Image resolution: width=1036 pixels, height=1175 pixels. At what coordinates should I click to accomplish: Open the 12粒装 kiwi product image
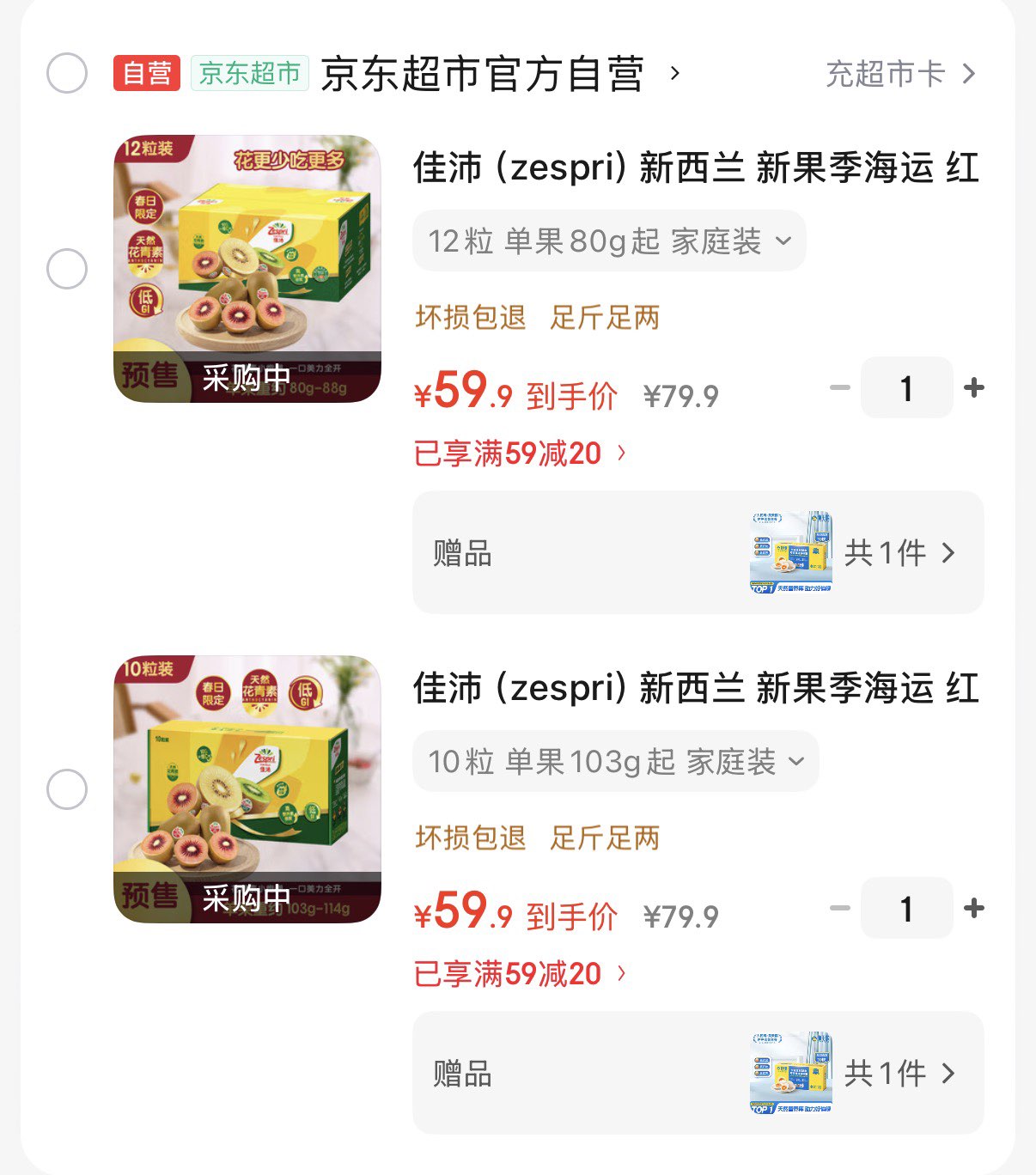(247, 268)
